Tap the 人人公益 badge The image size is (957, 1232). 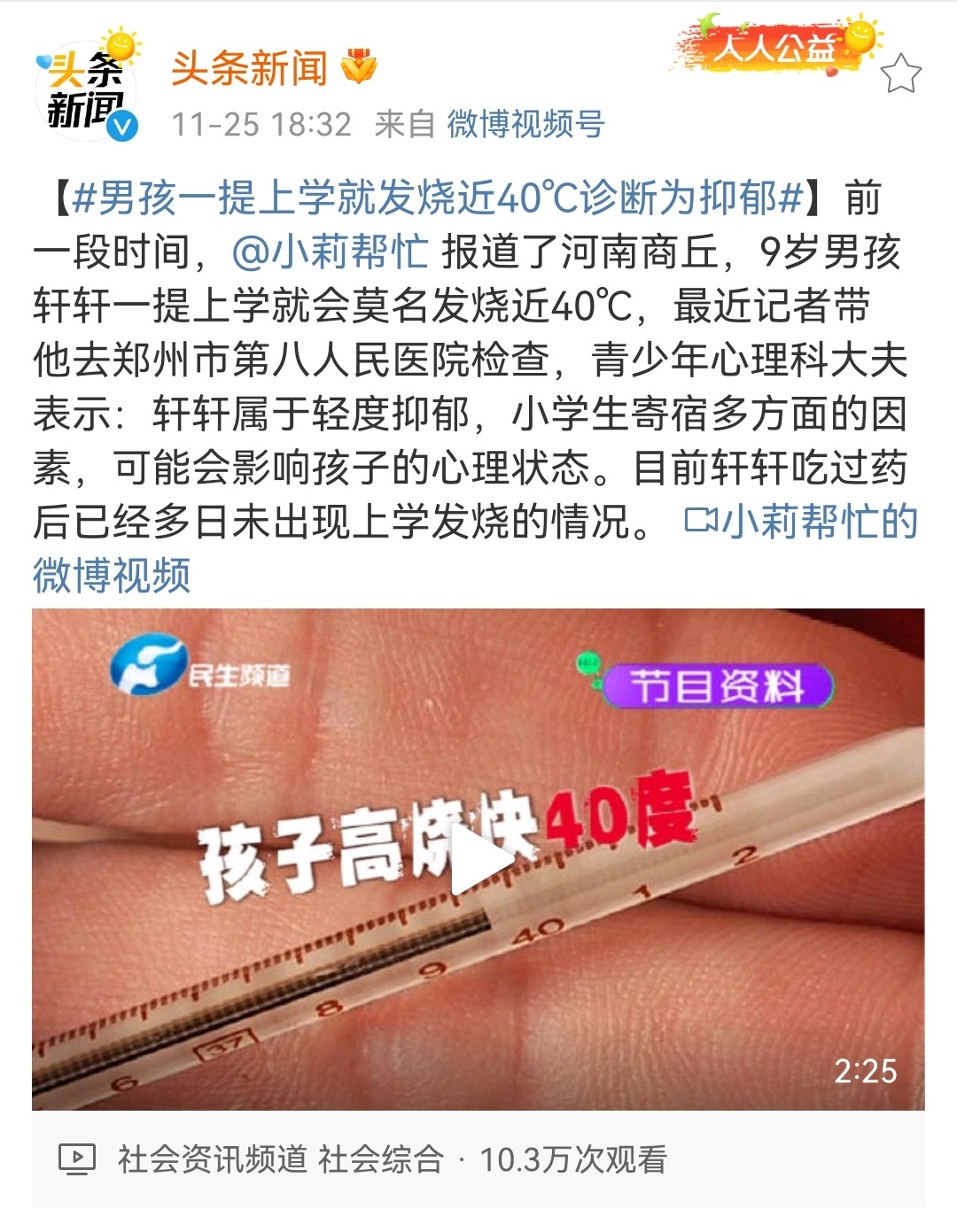coord(774,47)
